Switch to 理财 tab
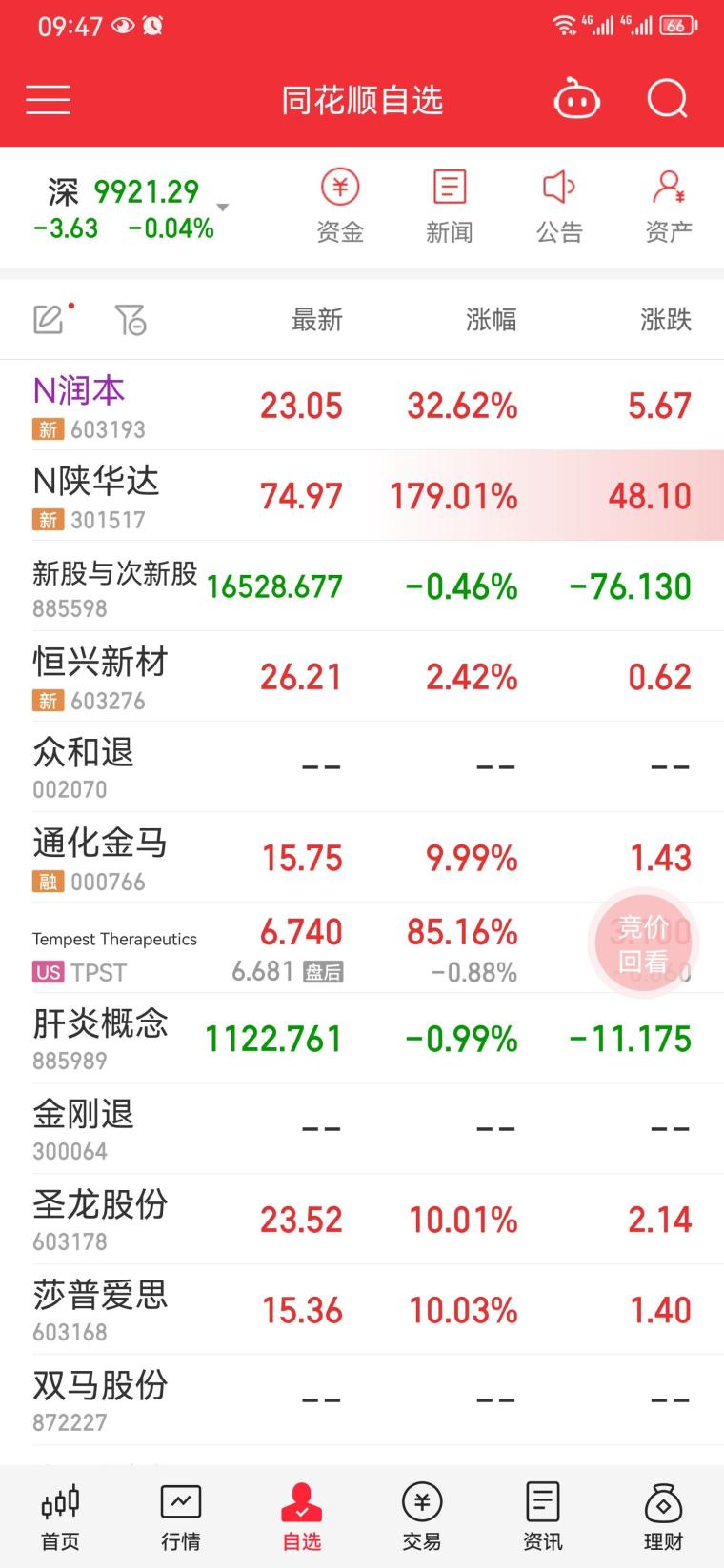 point(663,1518)
